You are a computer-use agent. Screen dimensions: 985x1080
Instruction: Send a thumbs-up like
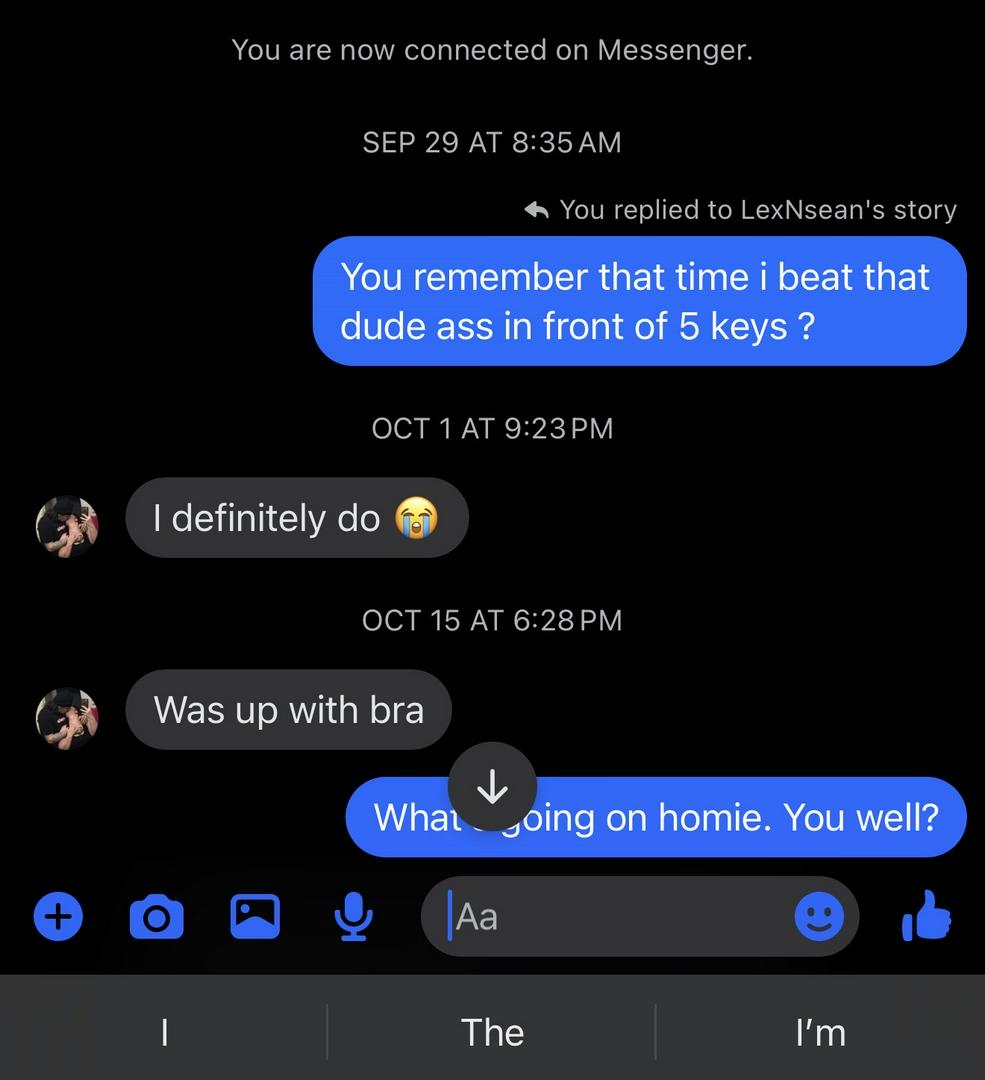coord(927,916)
